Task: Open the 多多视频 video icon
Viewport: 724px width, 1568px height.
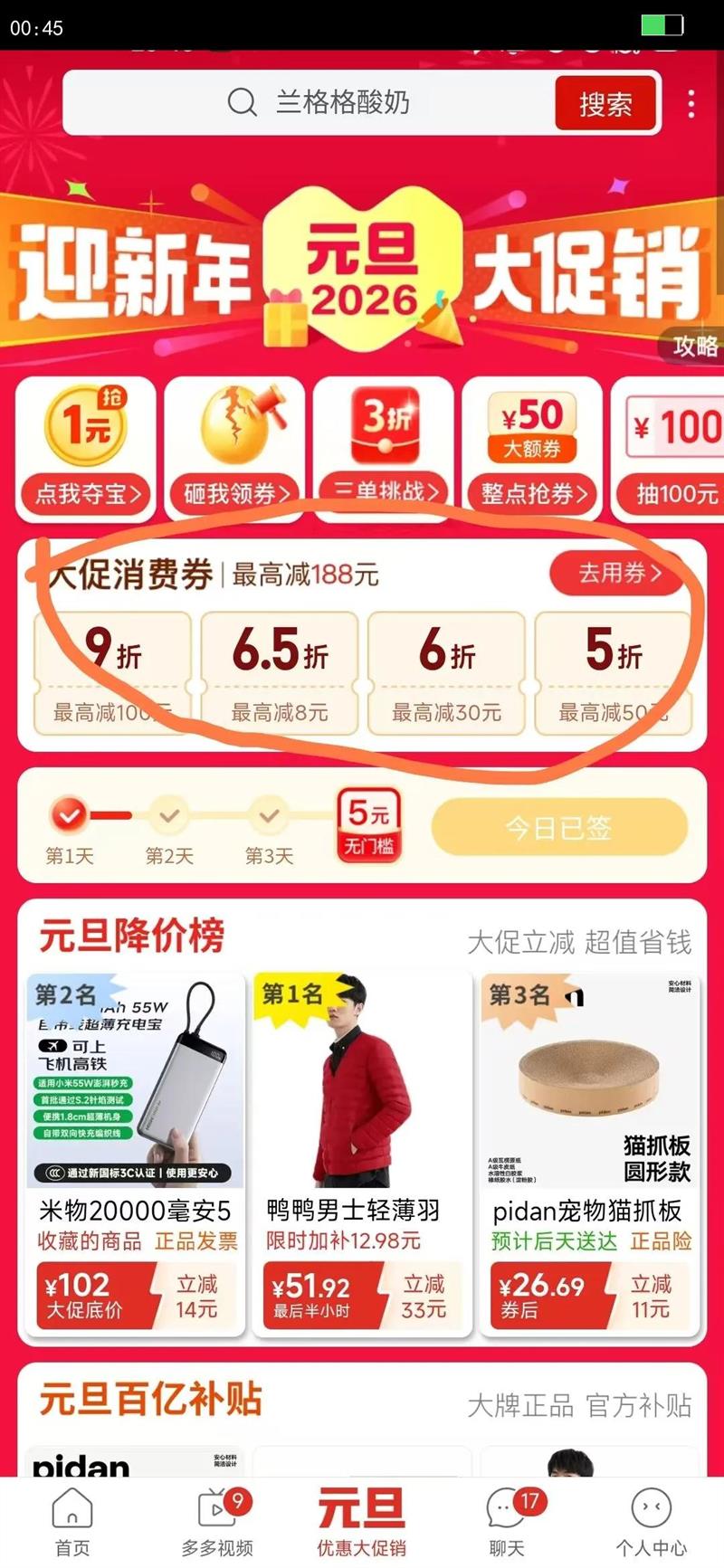Action: pyautogui.click(x=215, y=1506)
